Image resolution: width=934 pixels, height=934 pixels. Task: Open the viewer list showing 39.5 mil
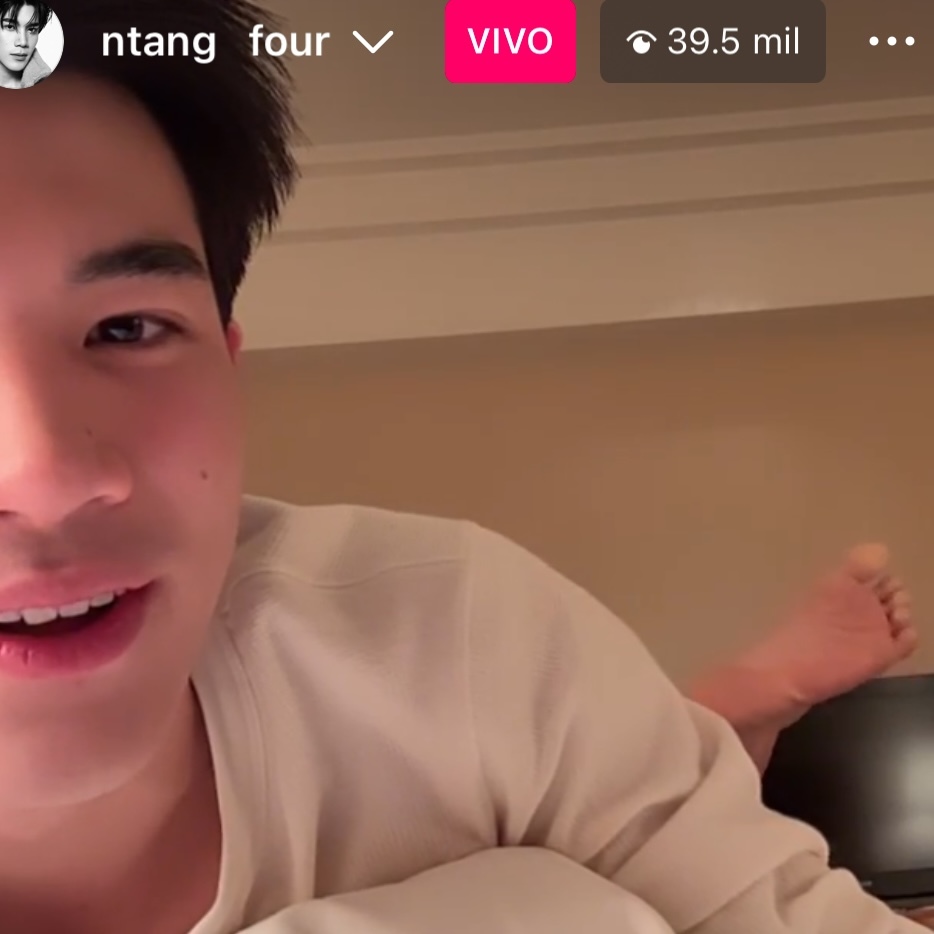(712, 42)
